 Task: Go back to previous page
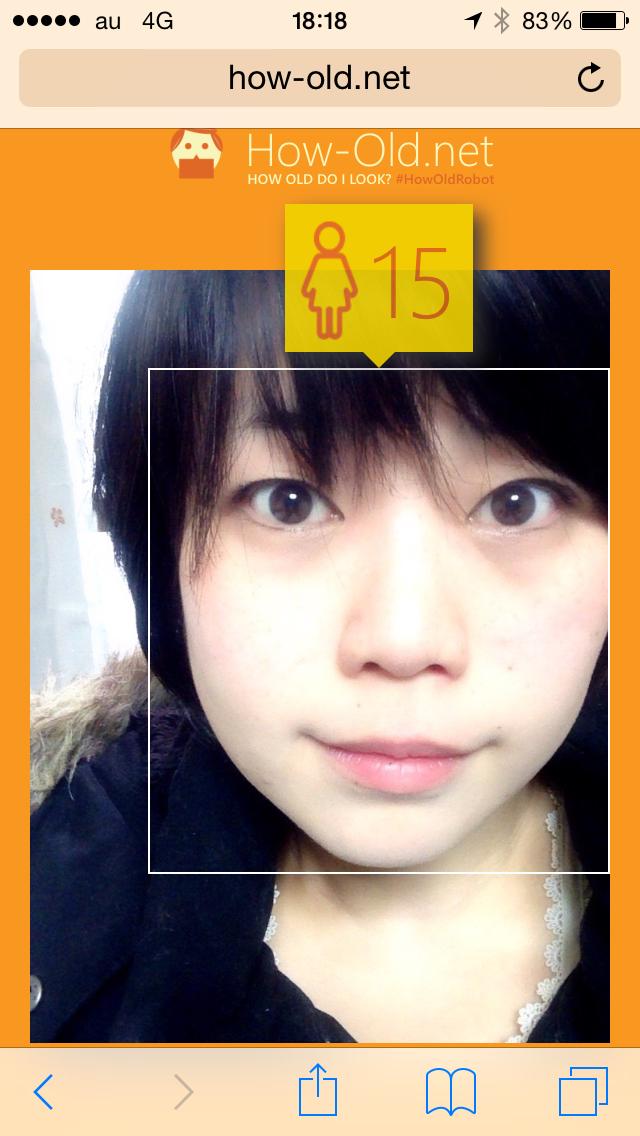[43, 1092]
